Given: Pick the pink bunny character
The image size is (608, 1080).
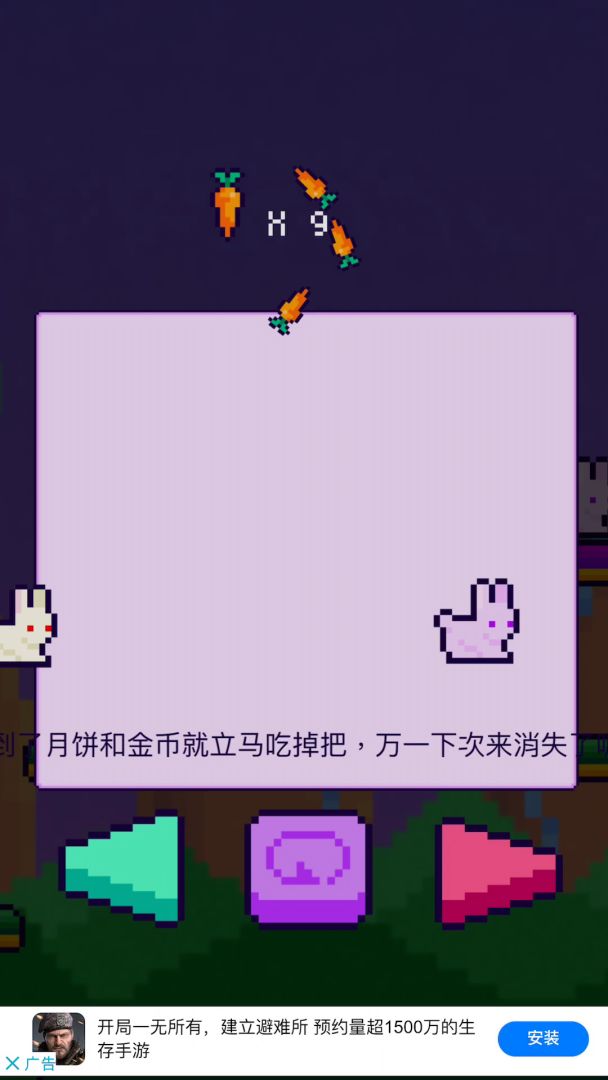Looking at the screenshot, I should point(476,621).
